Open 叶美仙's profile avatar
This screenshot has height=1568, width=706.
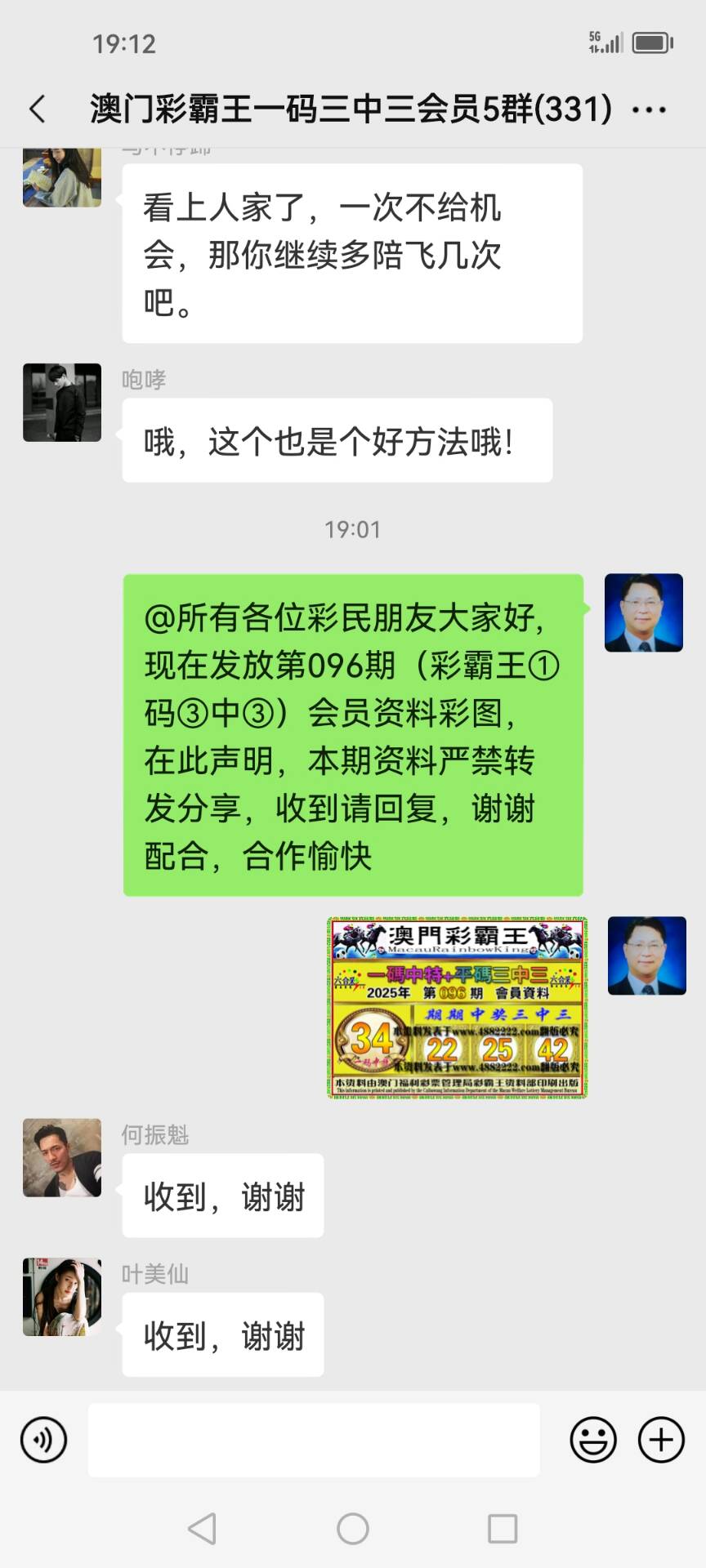pos(62,1297)
